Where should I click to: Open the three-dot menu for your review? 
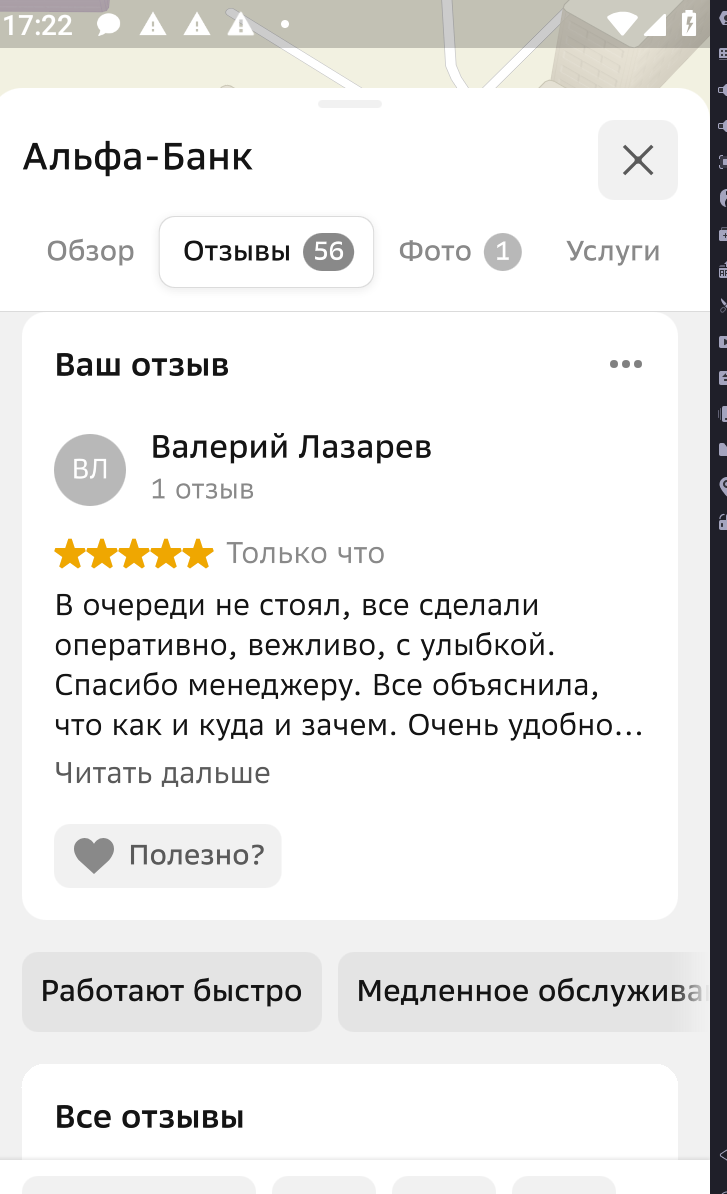pyautogui.click(x=626, y=364)
